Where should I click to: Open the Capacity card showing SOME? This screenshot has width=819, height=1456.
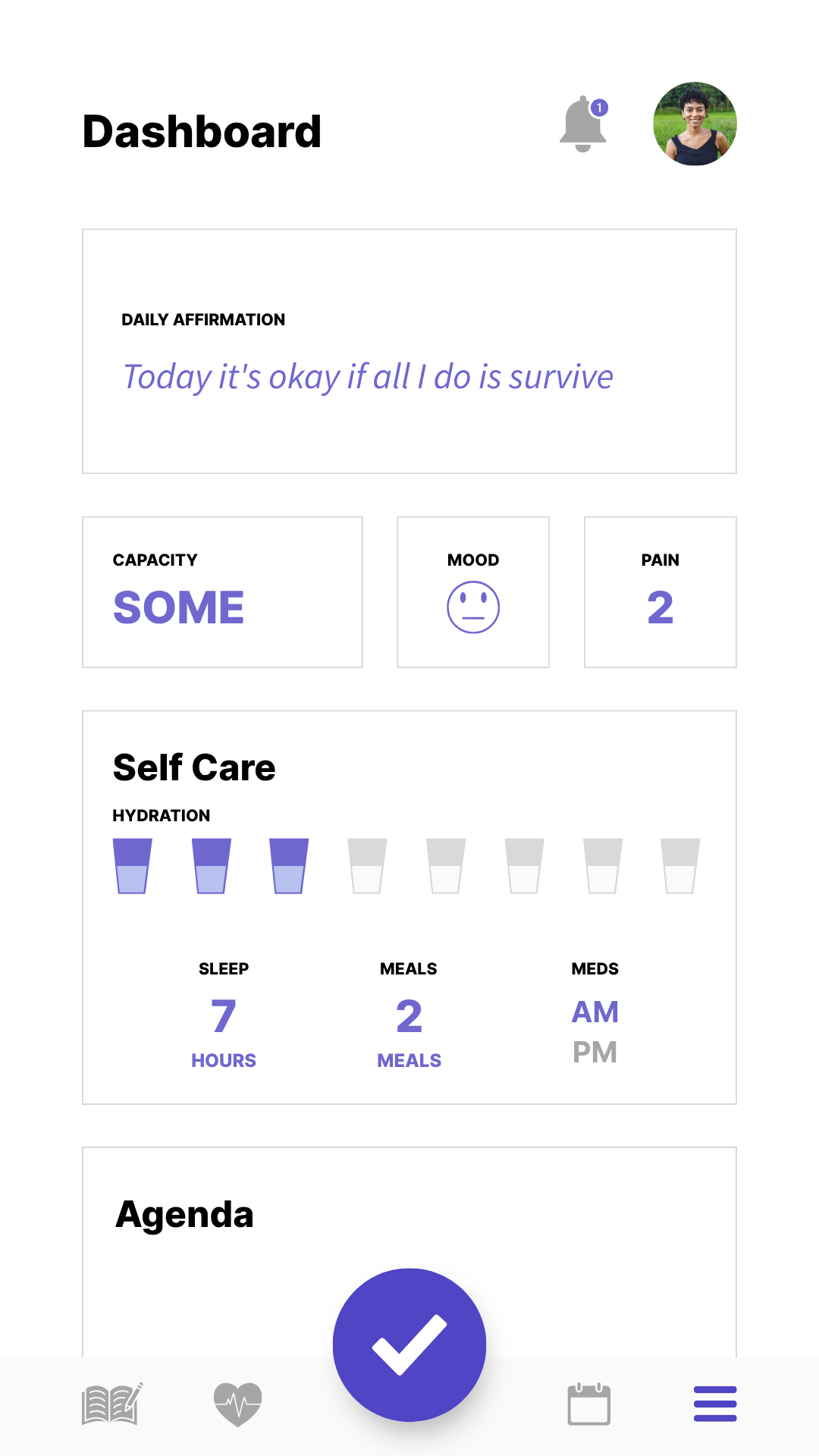[222, 592]
